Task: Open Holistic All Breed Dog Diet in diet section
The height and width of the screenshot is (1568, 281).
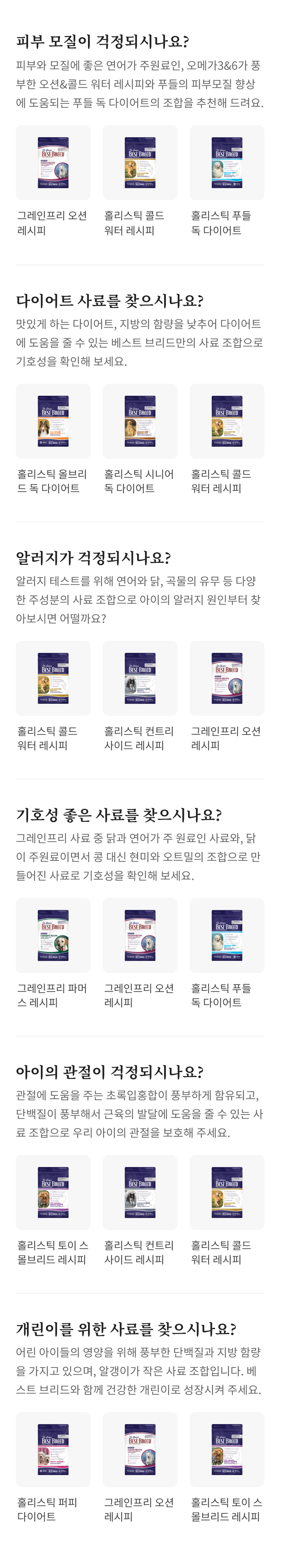Action: coord(53,420)
